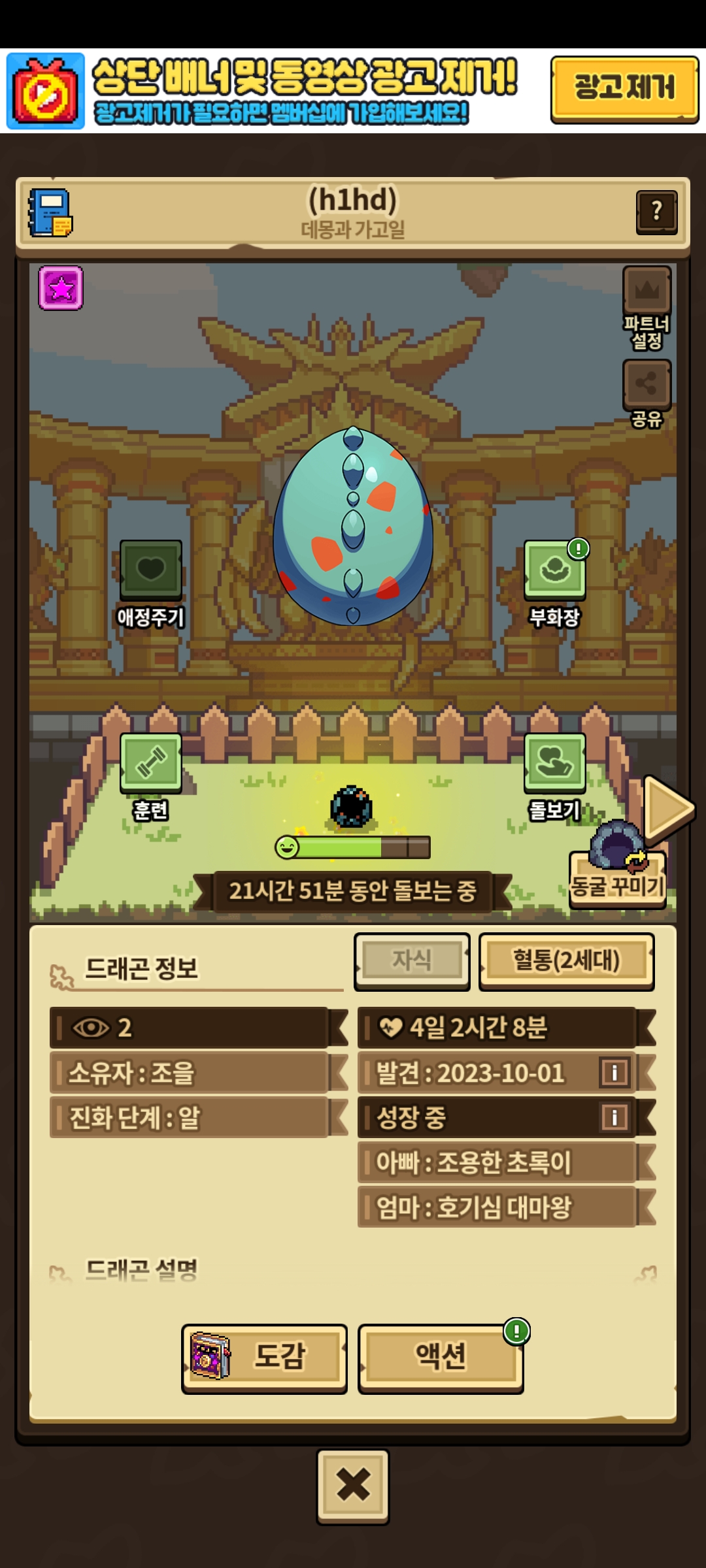
Task: Tap the 애정주기 heart button
Action: [x=151, y=570]
